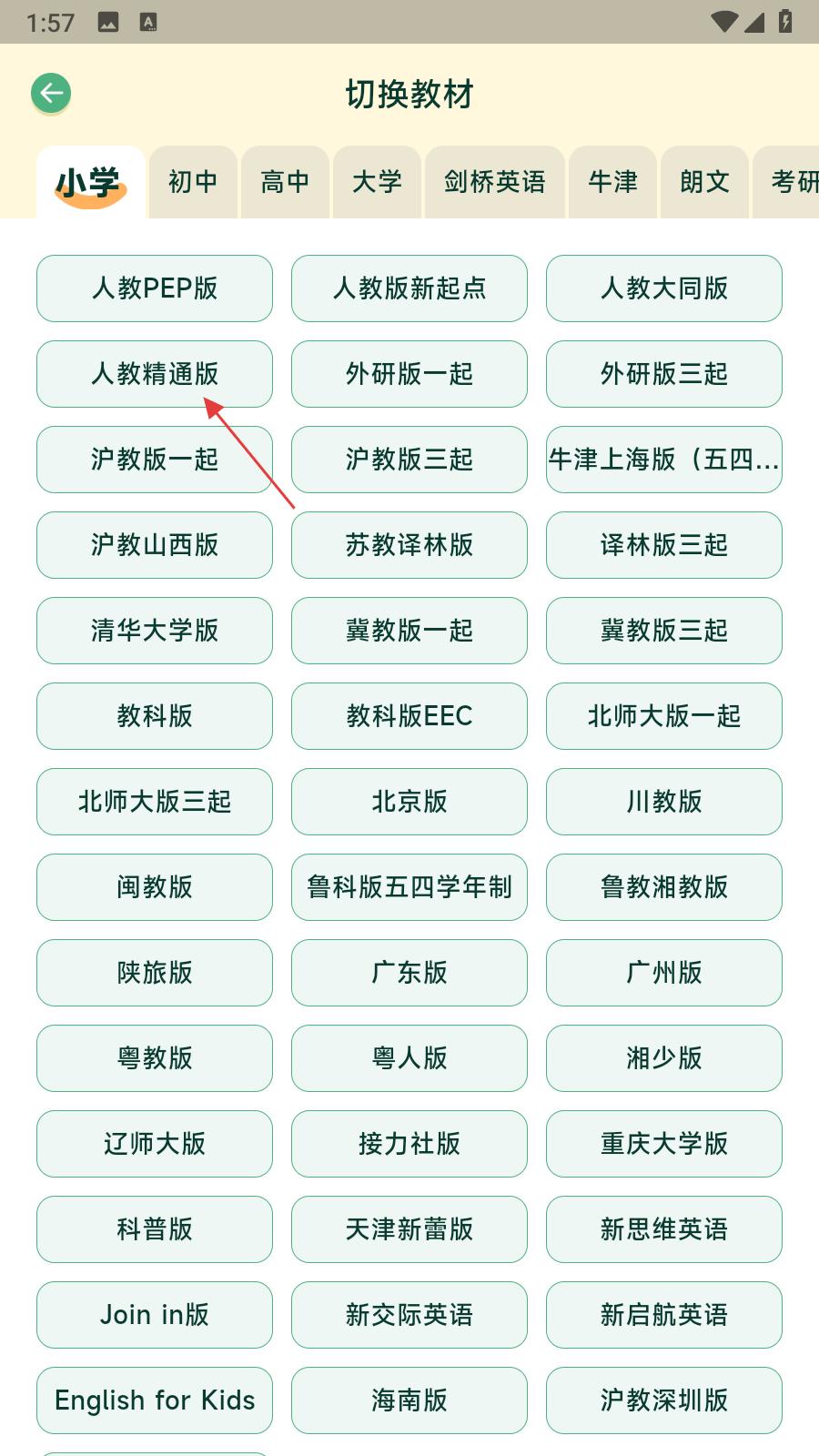Select the Join in版 textbook
819x1456 pixels.
click(155, 1315)
